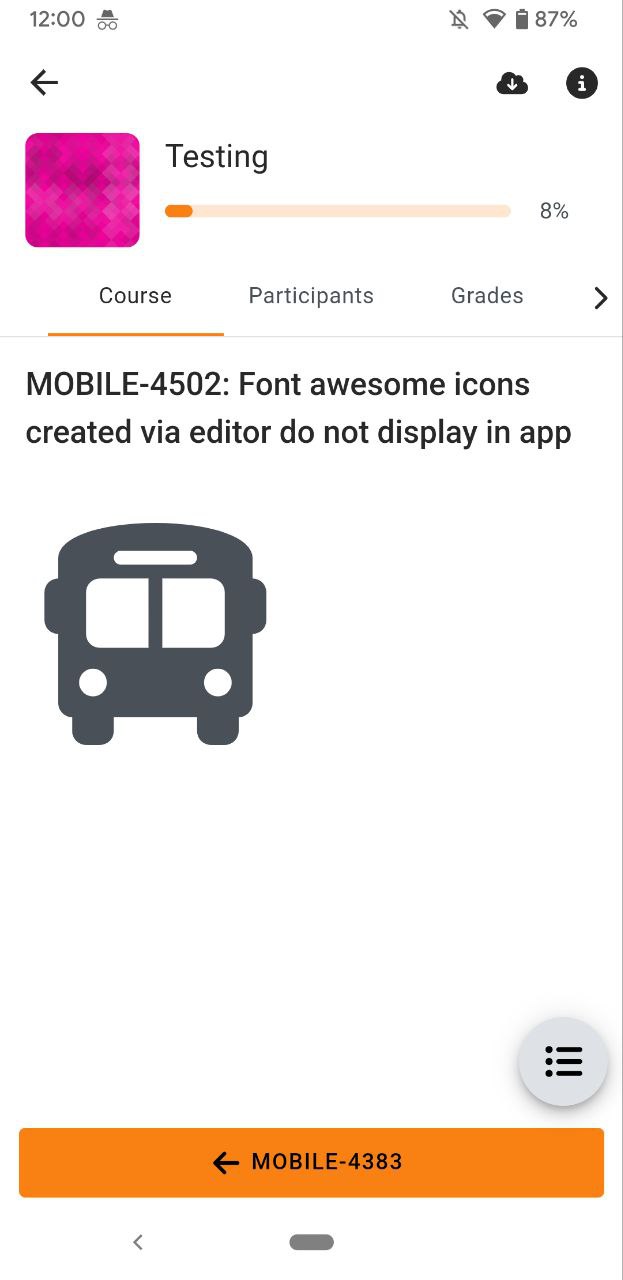Image resolution: width=623 pixels, height=1280 pixels.
Task: Select the Course tab
Action: point(135,296)
